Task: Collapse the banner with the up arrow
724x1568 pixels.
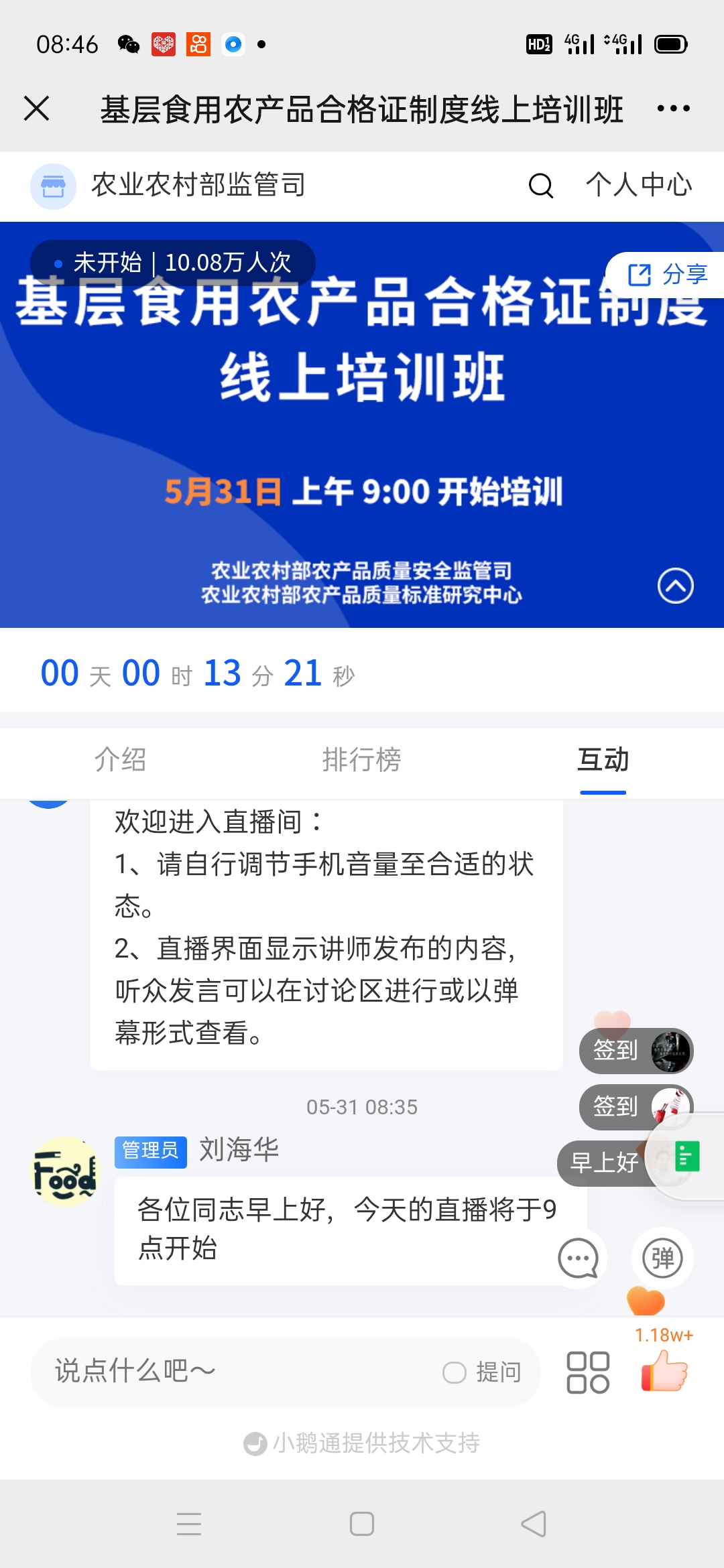Action: pyautogui.click(x=675, y=586)
